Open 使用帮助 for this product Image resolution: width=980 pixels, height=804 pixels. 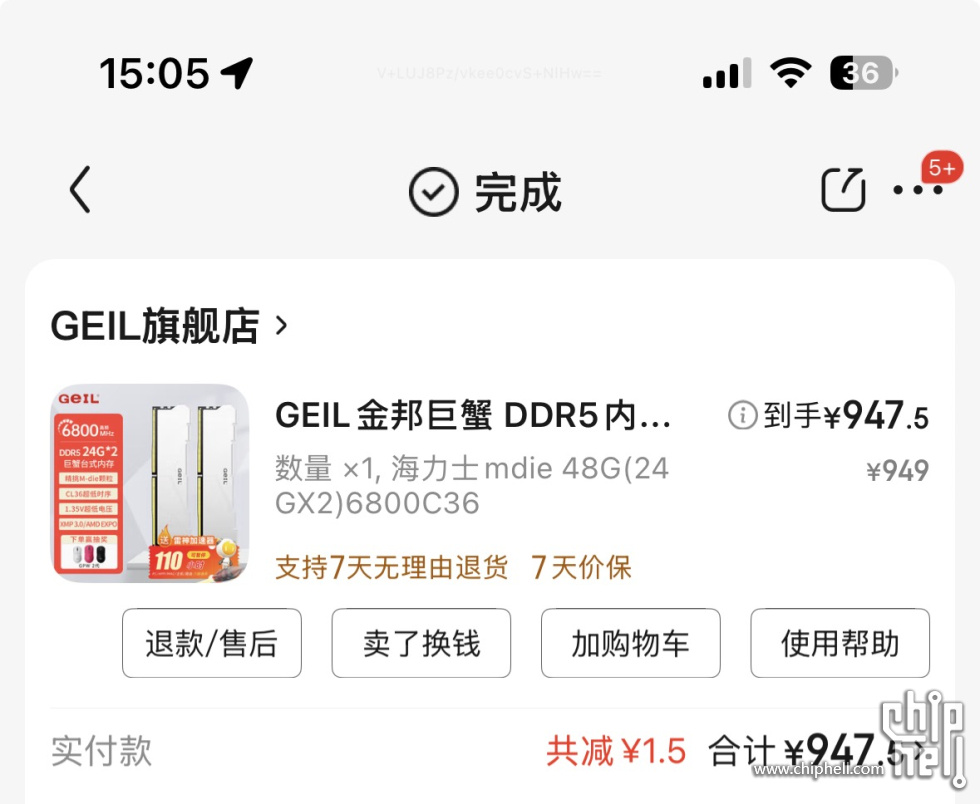pyautogui.click(x=840, y=644)
